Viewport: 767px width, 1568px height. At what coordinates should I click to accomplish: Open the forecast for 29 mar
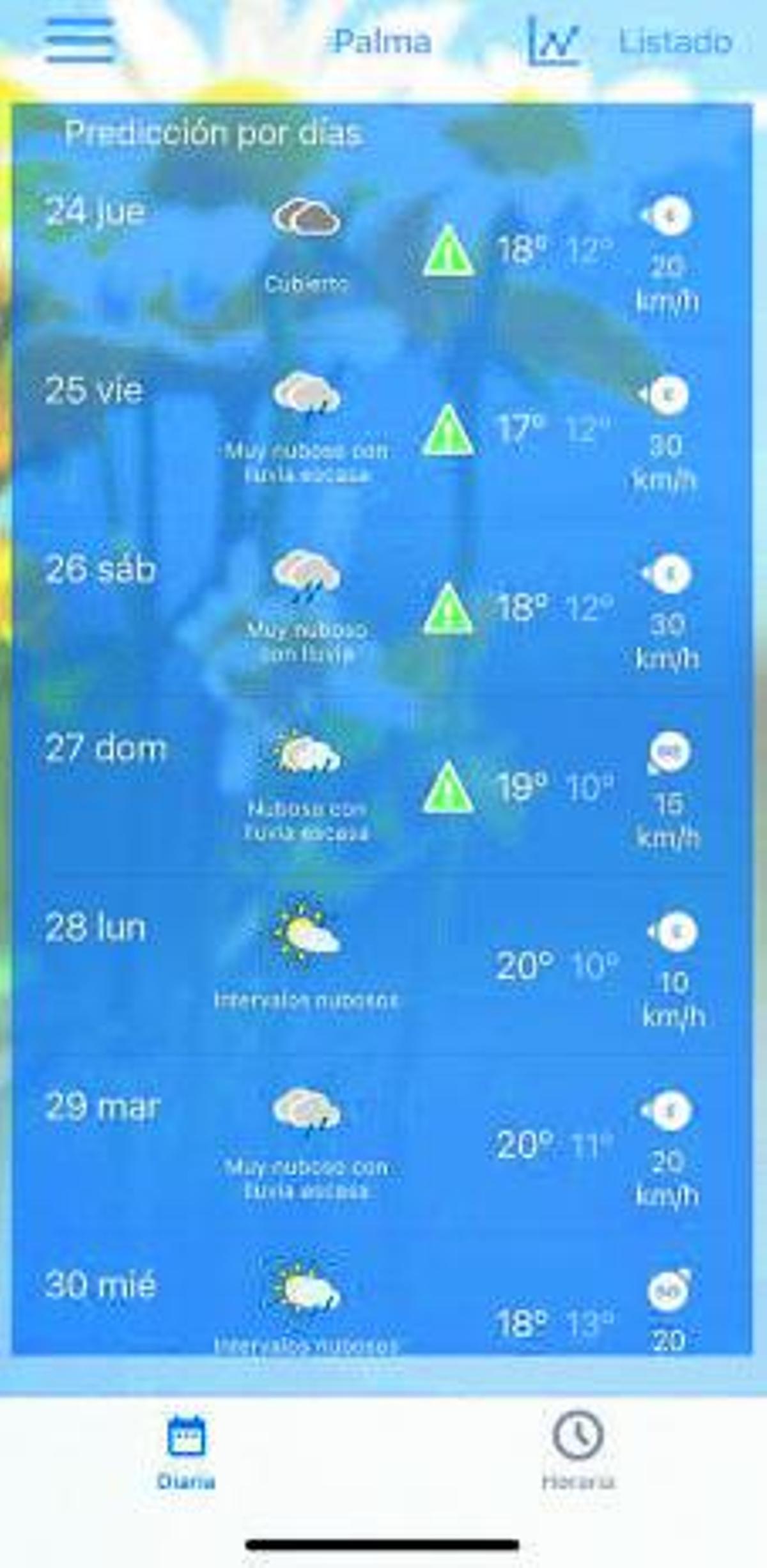click(x=102, y=1106)
